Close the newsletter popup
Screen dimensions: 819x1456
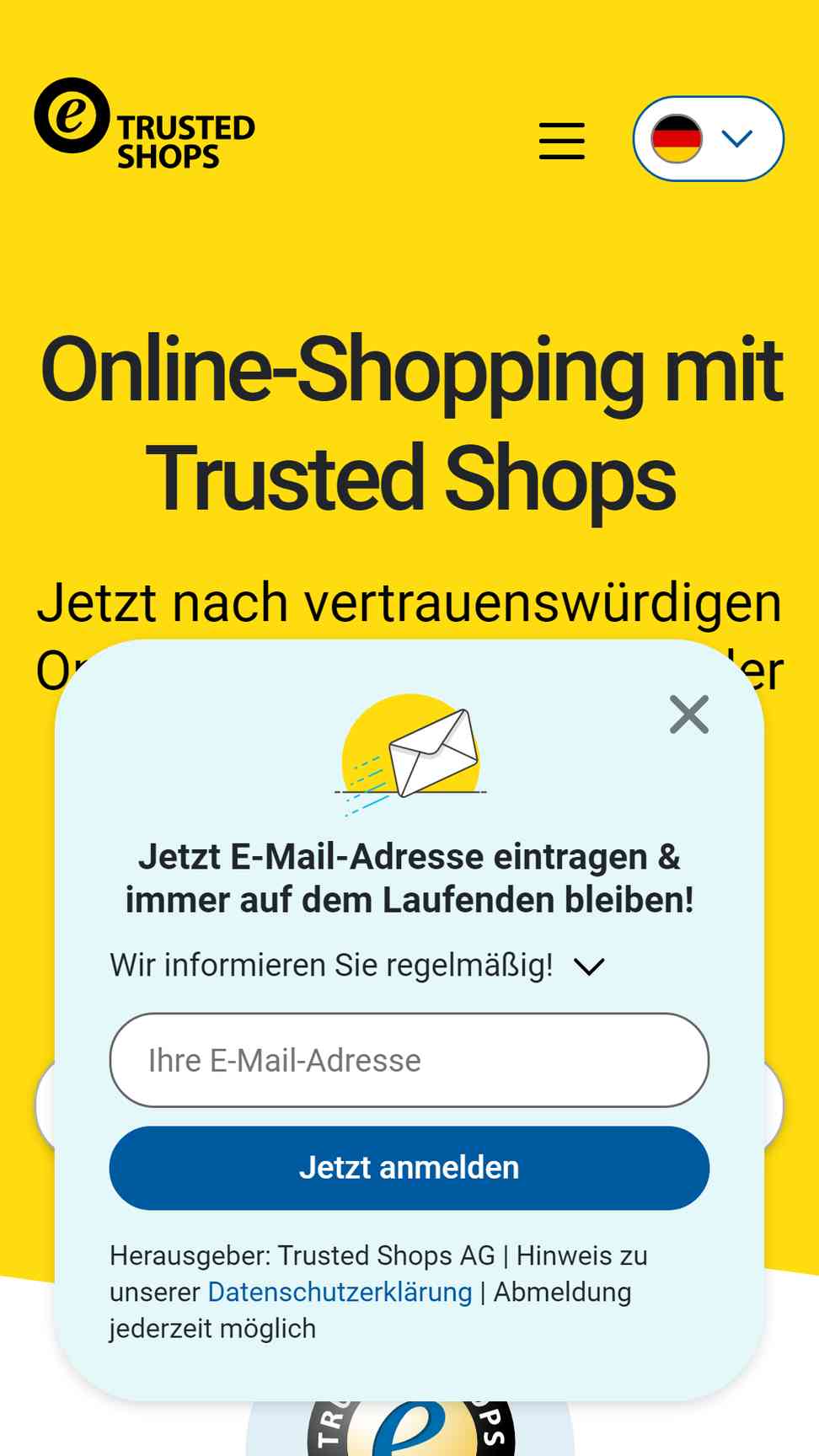(x=689, y=715)
